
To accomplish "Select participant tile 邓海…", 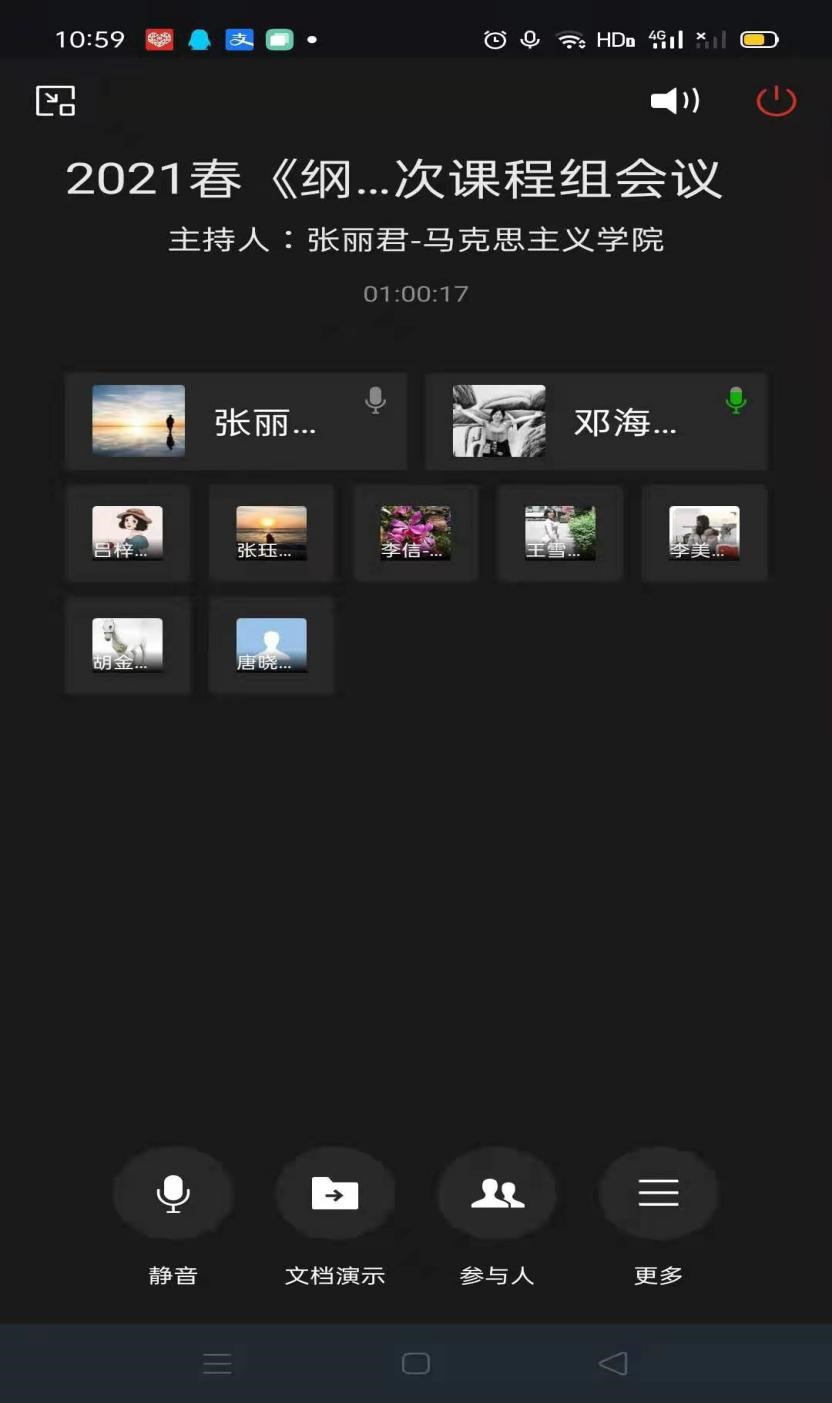I will (596, 422).
